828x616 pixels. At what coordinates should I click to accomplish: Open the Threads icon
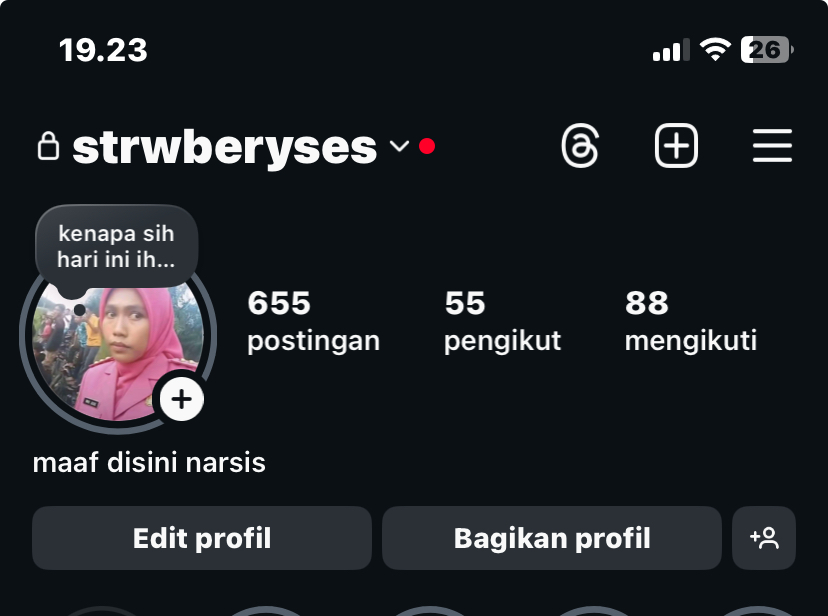[580, 147]
